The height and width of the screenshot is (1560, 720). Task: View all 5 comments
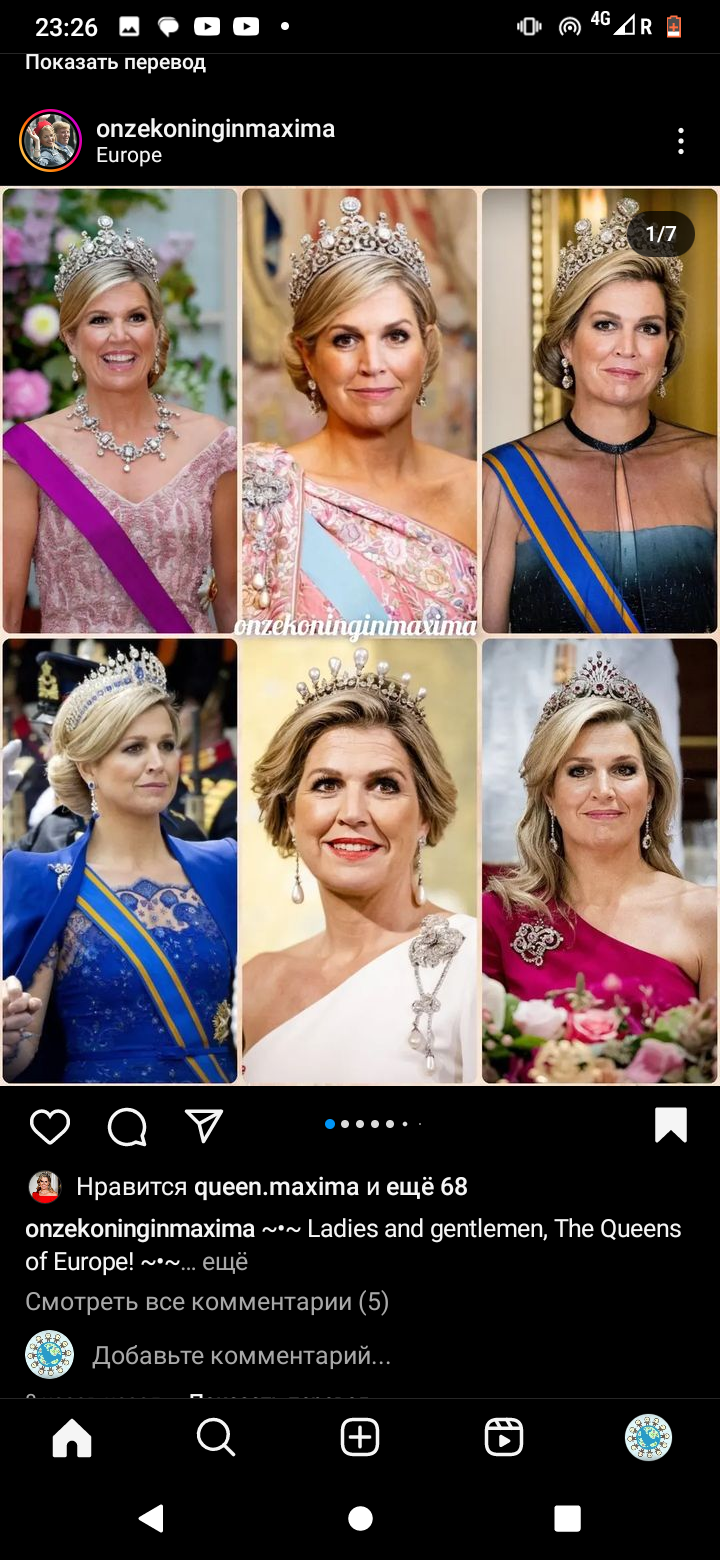[206, 1301]
